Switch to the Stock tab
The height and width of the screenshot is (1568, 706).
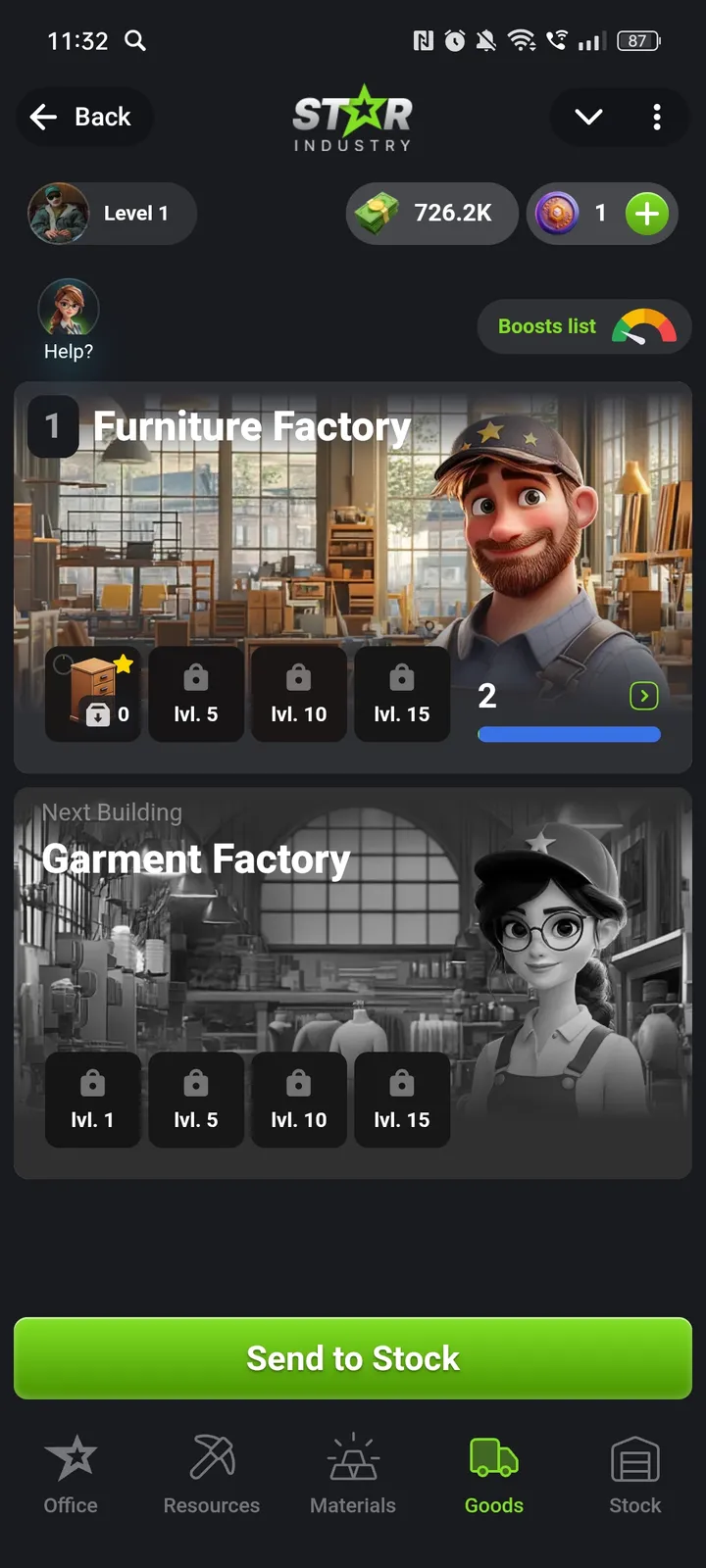635,1475
